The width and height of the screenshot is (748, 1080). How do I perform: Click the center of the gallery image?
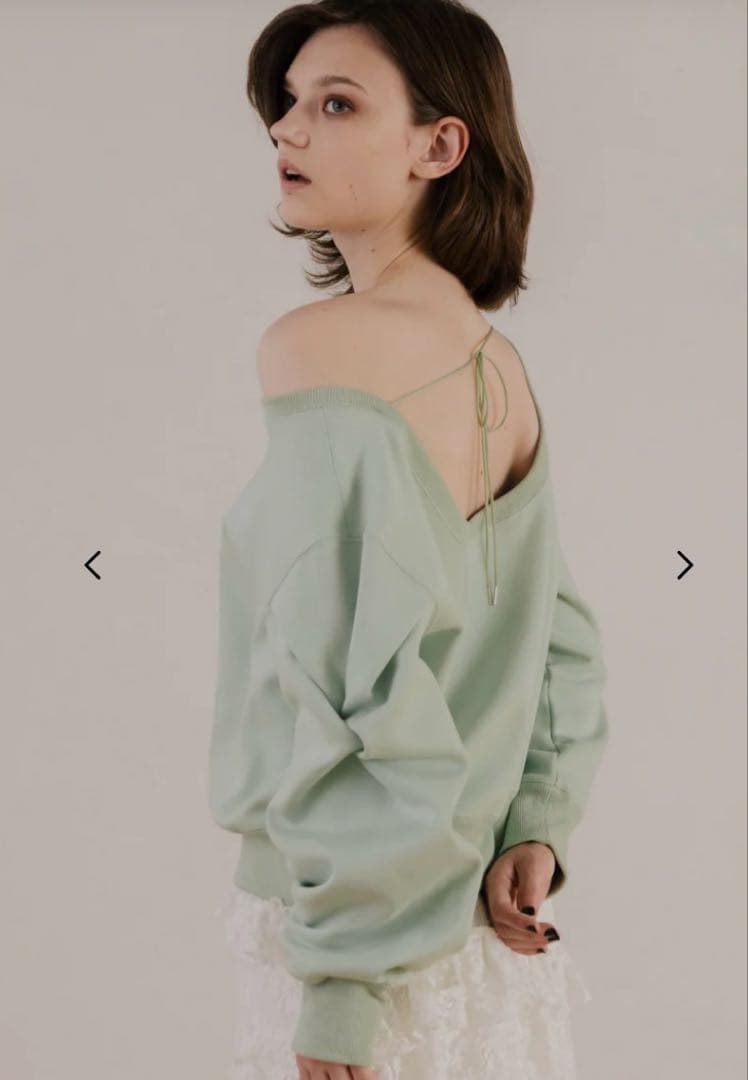pos(374,540)
